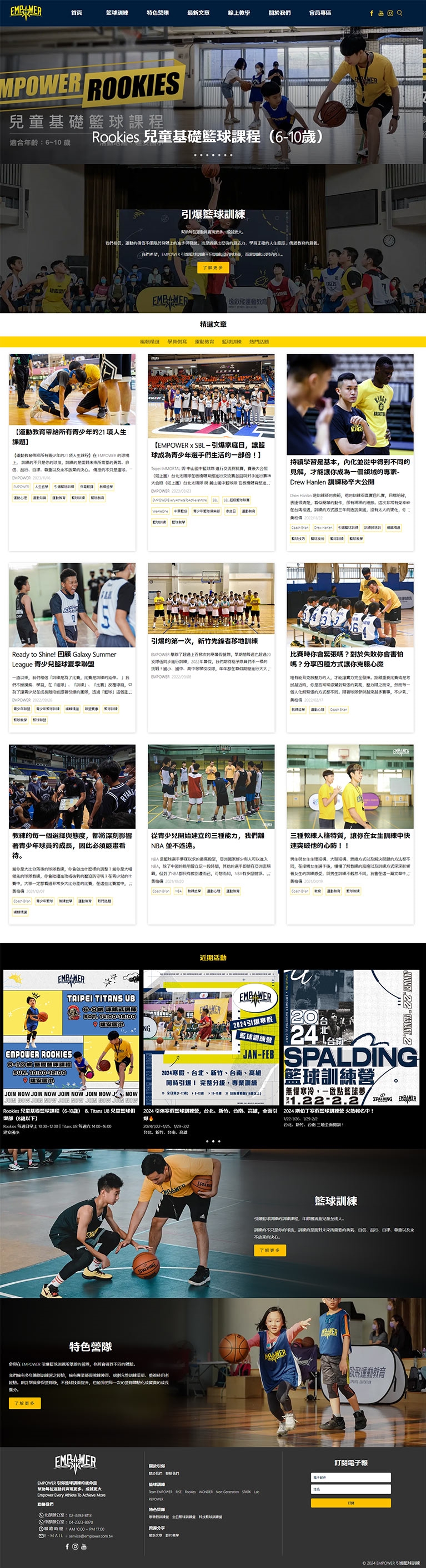Viewport: 426px width, 1568px height.
Task: Open 會員專區 in the top menu
Action: [x=320, y=13]
